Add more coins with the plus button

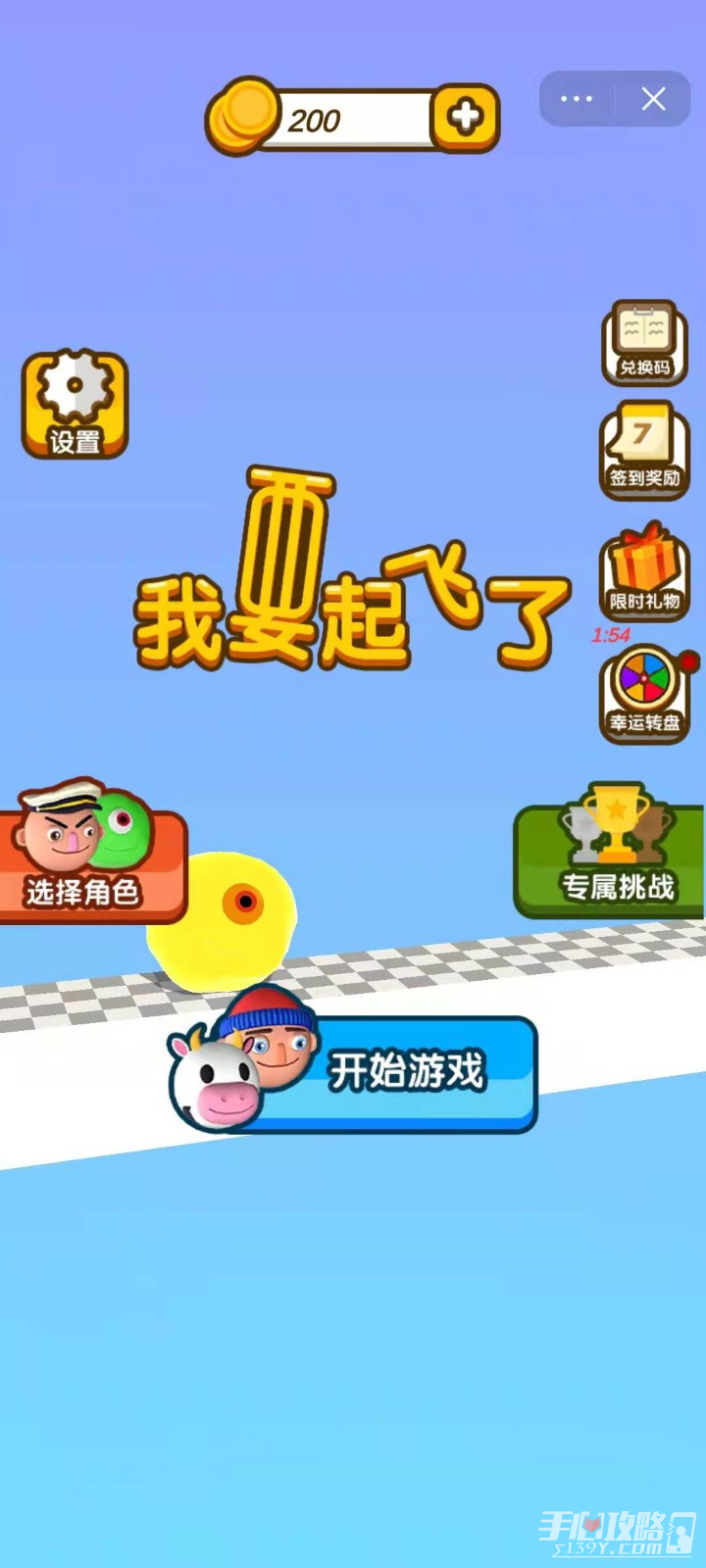466,118
